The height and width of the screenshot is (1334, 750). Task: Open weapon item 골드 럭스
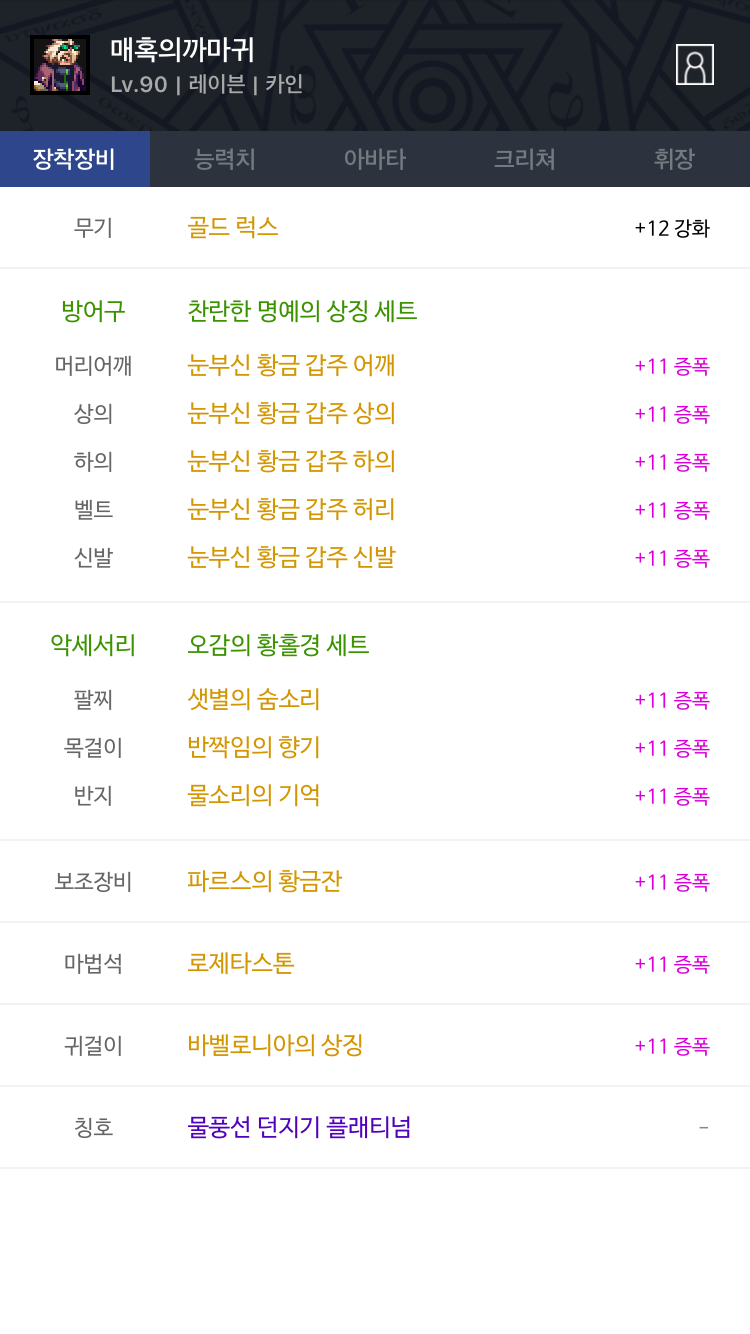pos(233,227)
